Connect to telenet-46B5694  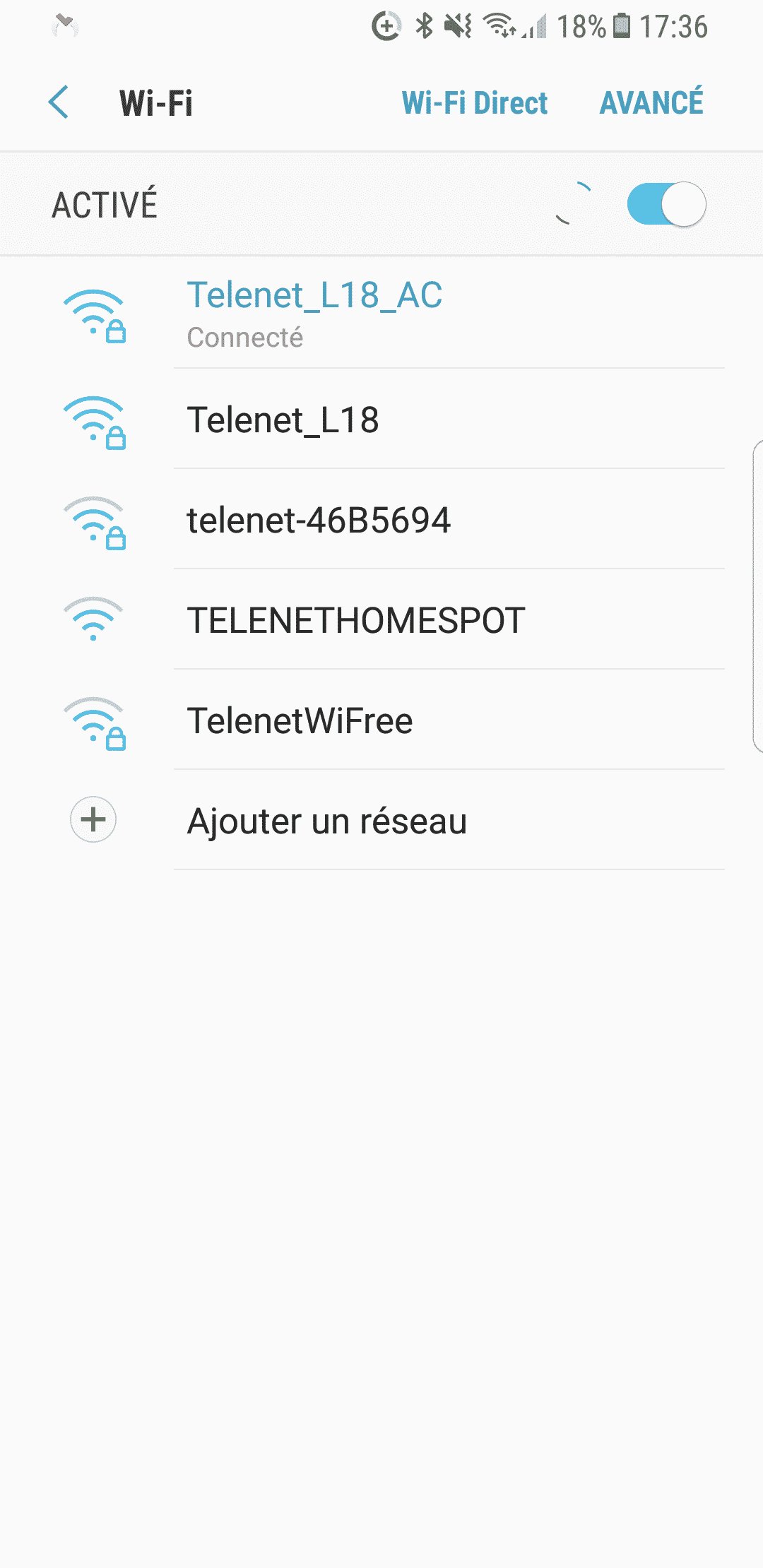point(381,520)
